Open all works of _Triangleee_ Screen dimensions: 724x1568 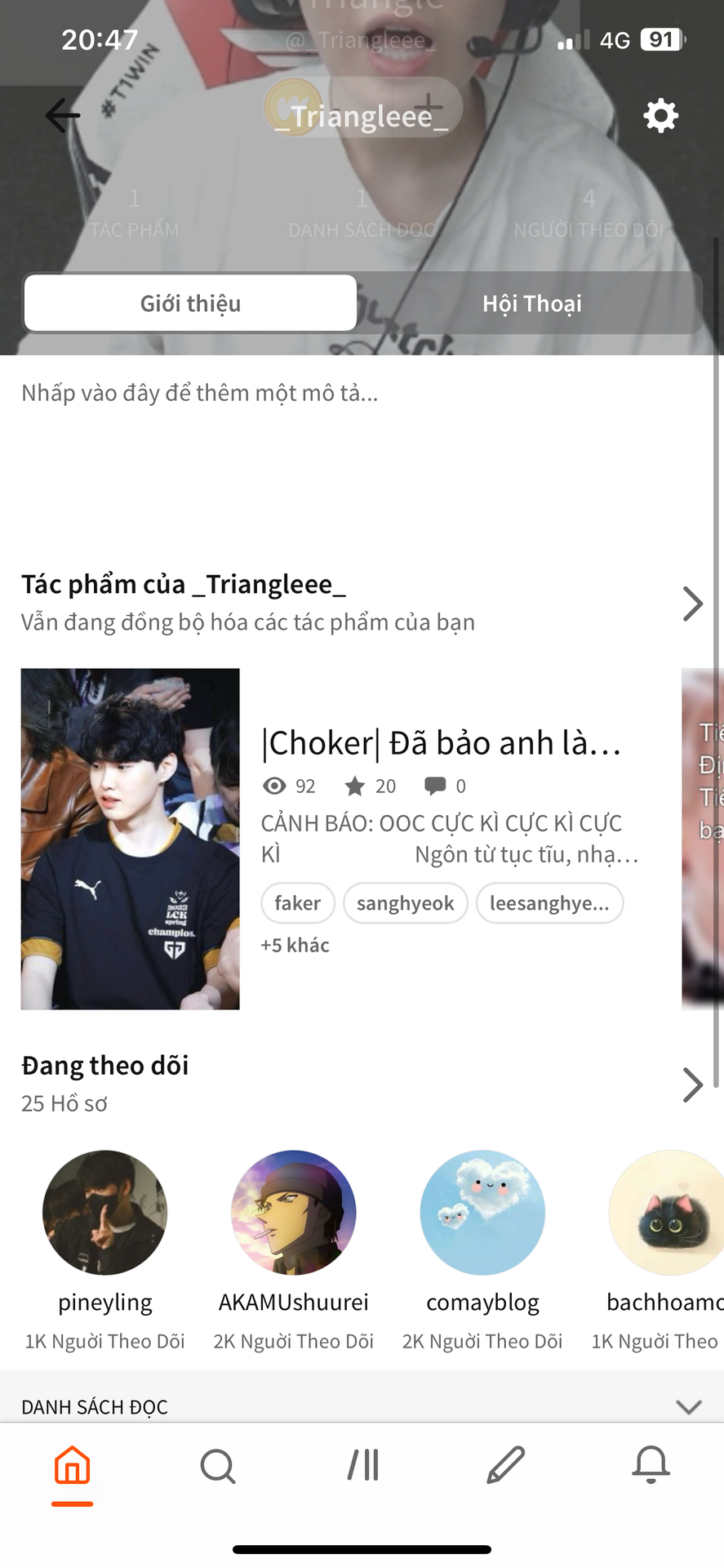tap(692, 604)
